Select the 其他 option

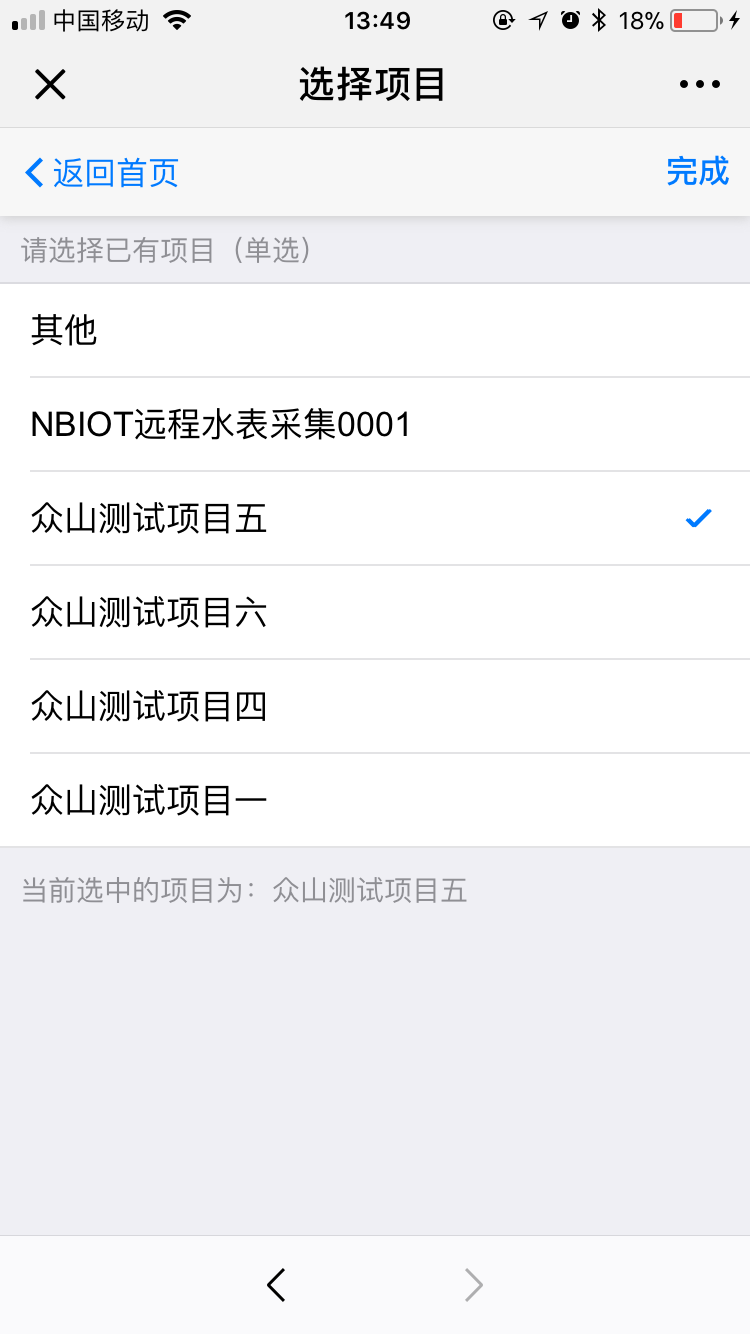click(375, 330)
